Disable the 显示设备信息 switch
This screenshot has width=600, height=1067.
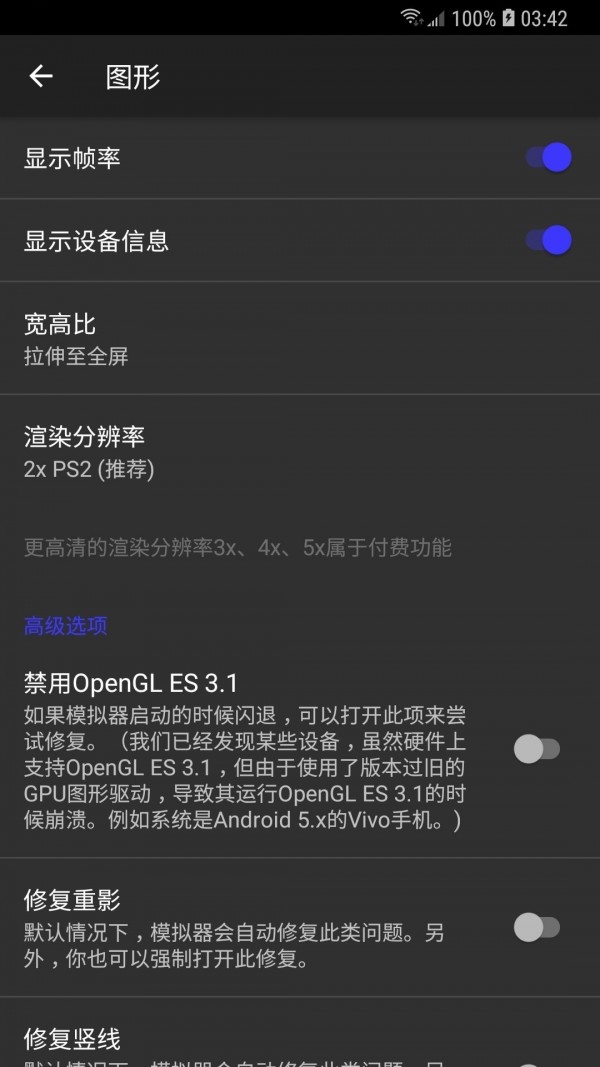click(548, 240)
